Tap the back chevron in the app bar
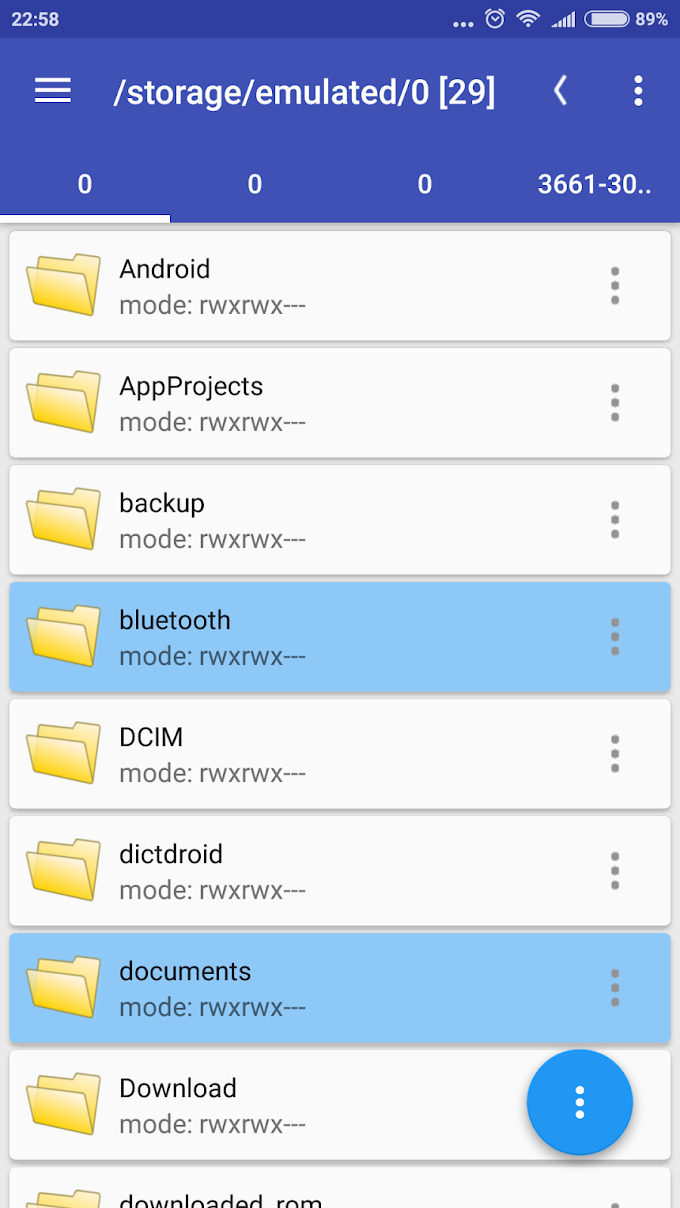 560,91
